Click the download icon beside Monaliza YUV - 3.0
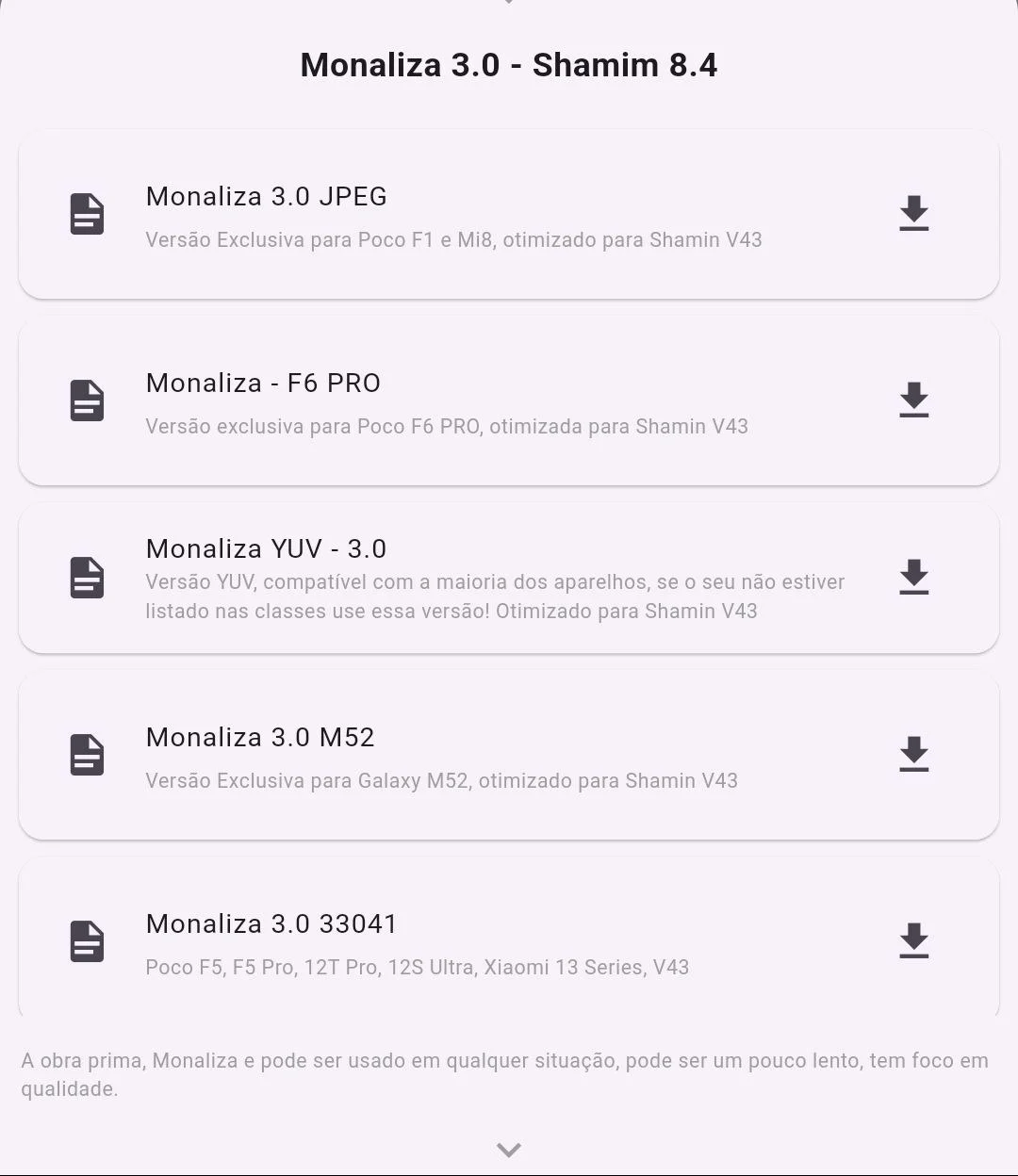Image resolution: width=1018 pixels, height=1176 pixels. [x=913, y=578]
